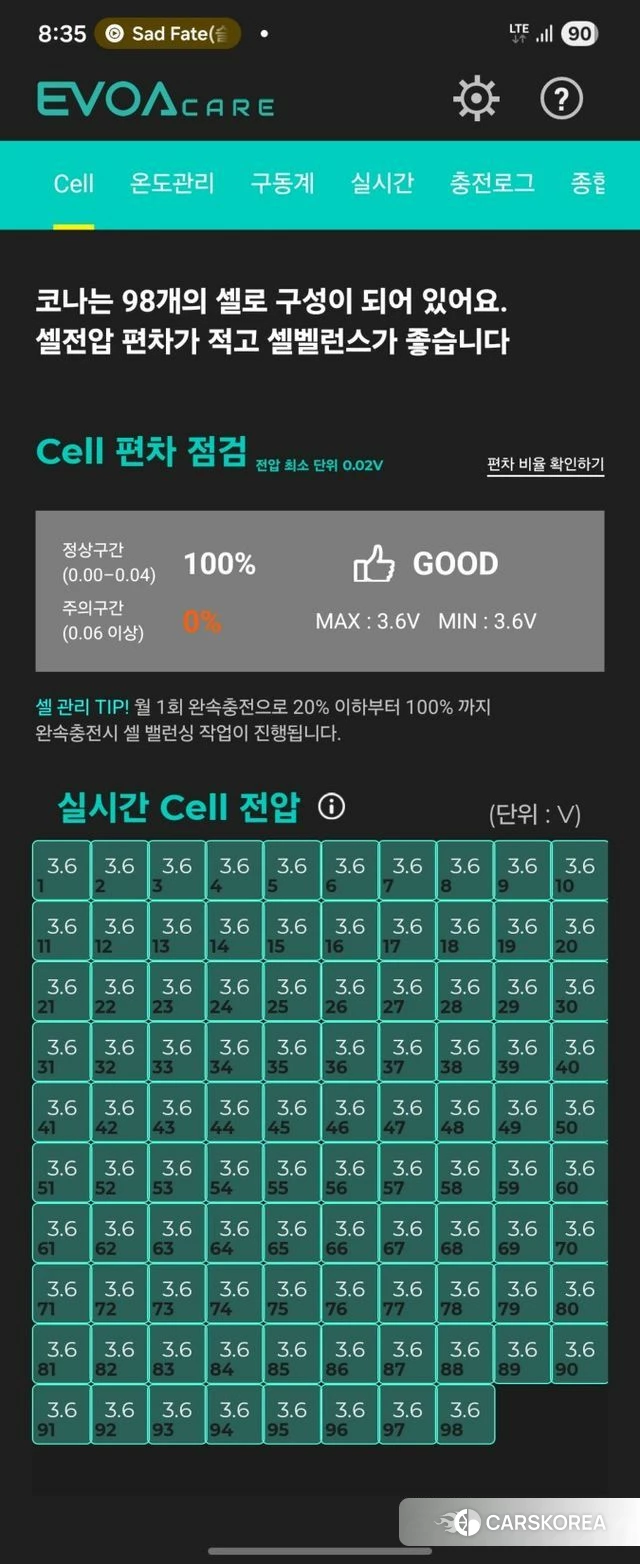Open the help question mark icon
Viewport: 640px width, 1564px height.
point(561,99)
